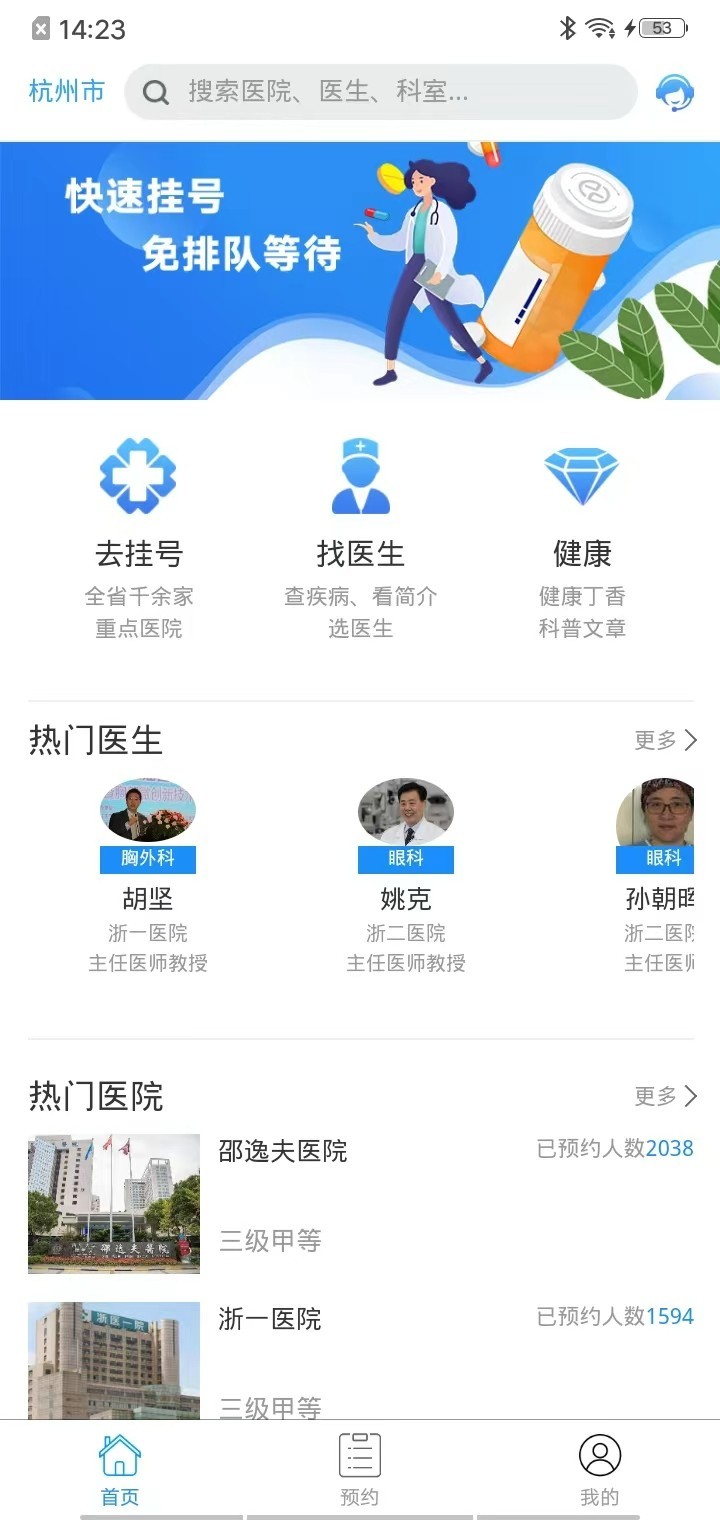View more 热门医院

665,1096
